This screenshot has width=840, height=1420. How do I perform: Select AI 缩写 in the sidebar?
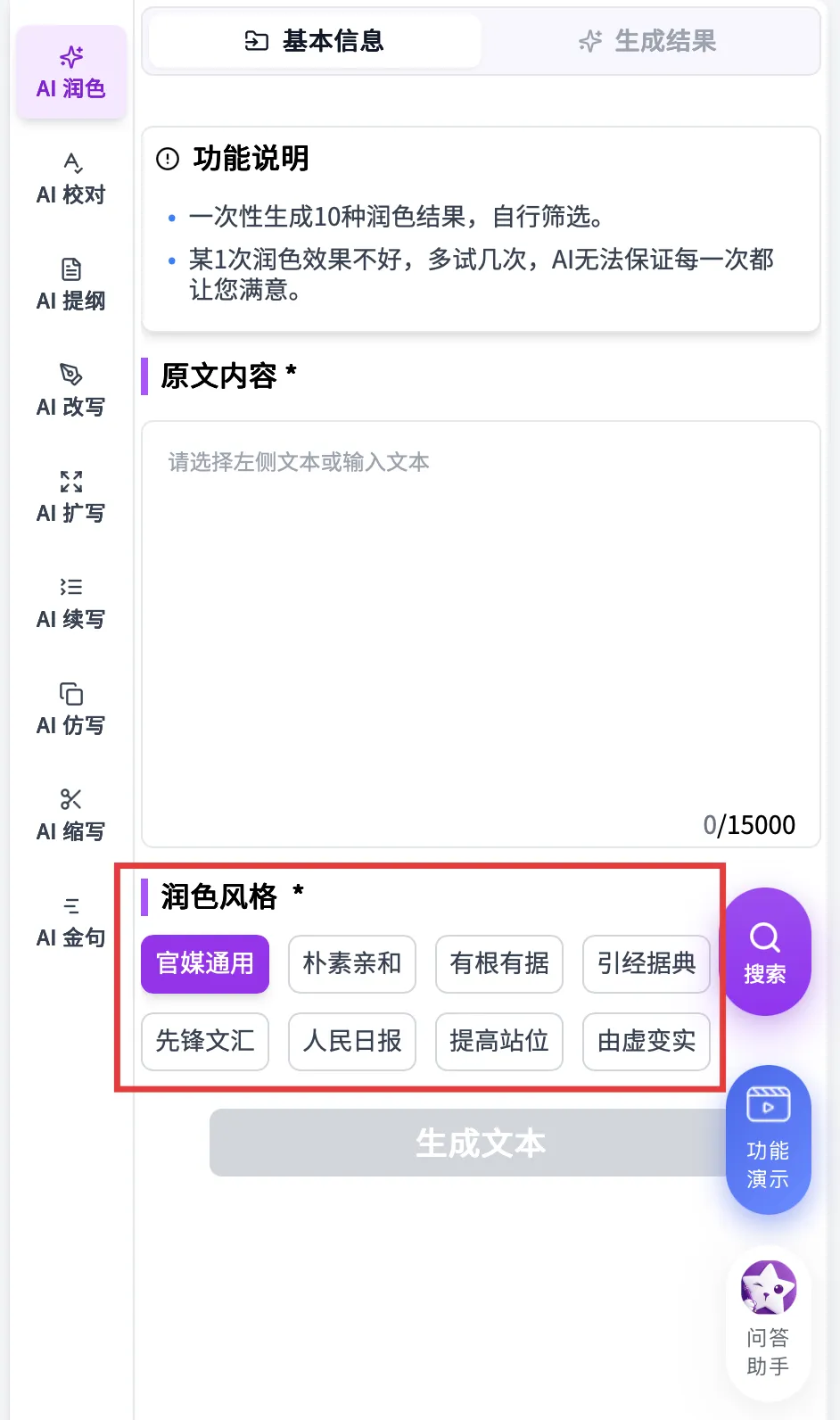click(71, 815)
